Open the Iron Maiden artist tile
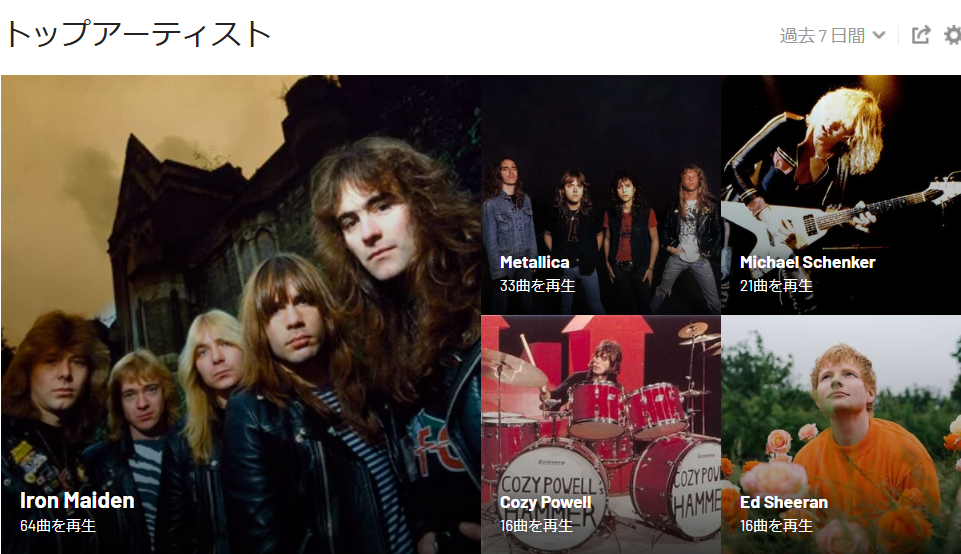This screenshot has height=554, width=961. (x=240, y=314)
